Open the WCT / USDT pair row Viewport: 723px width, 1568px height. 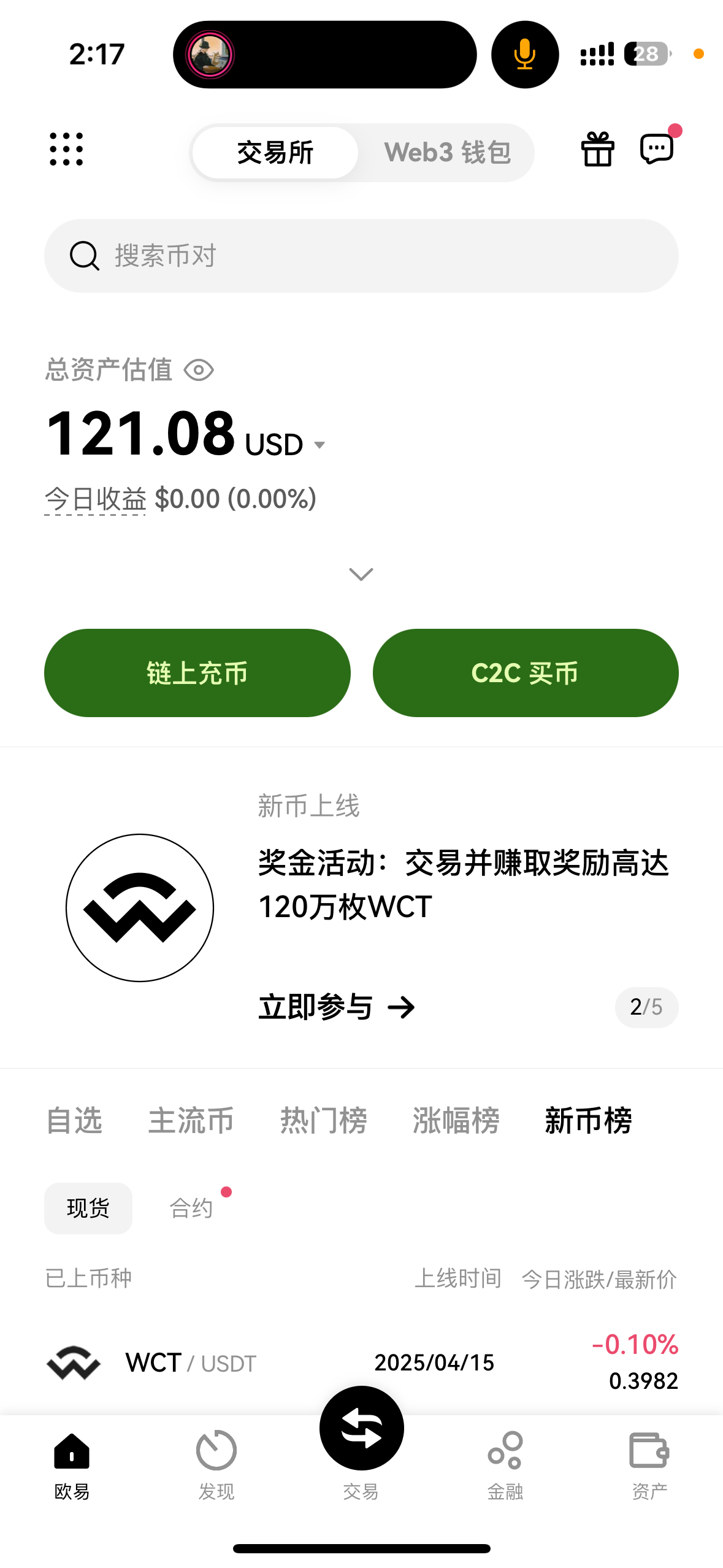point(361,1362)
